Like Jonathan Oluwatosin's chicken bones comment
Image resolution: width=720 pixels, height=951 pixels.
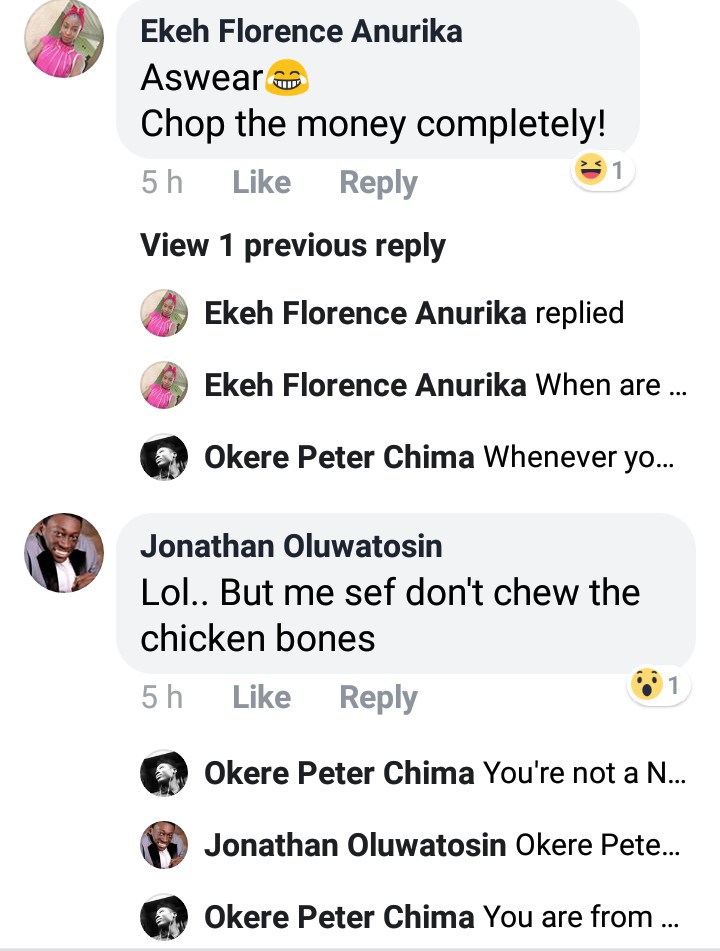pyautogui.click(x=261, y=697)
